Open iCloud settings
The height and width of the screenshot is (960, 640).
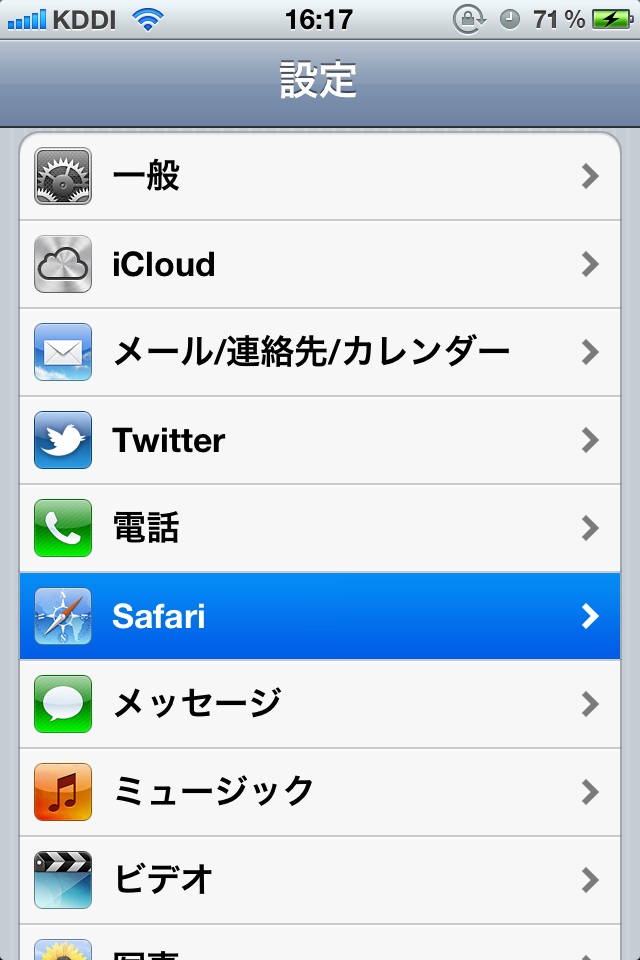click(320, 265)
